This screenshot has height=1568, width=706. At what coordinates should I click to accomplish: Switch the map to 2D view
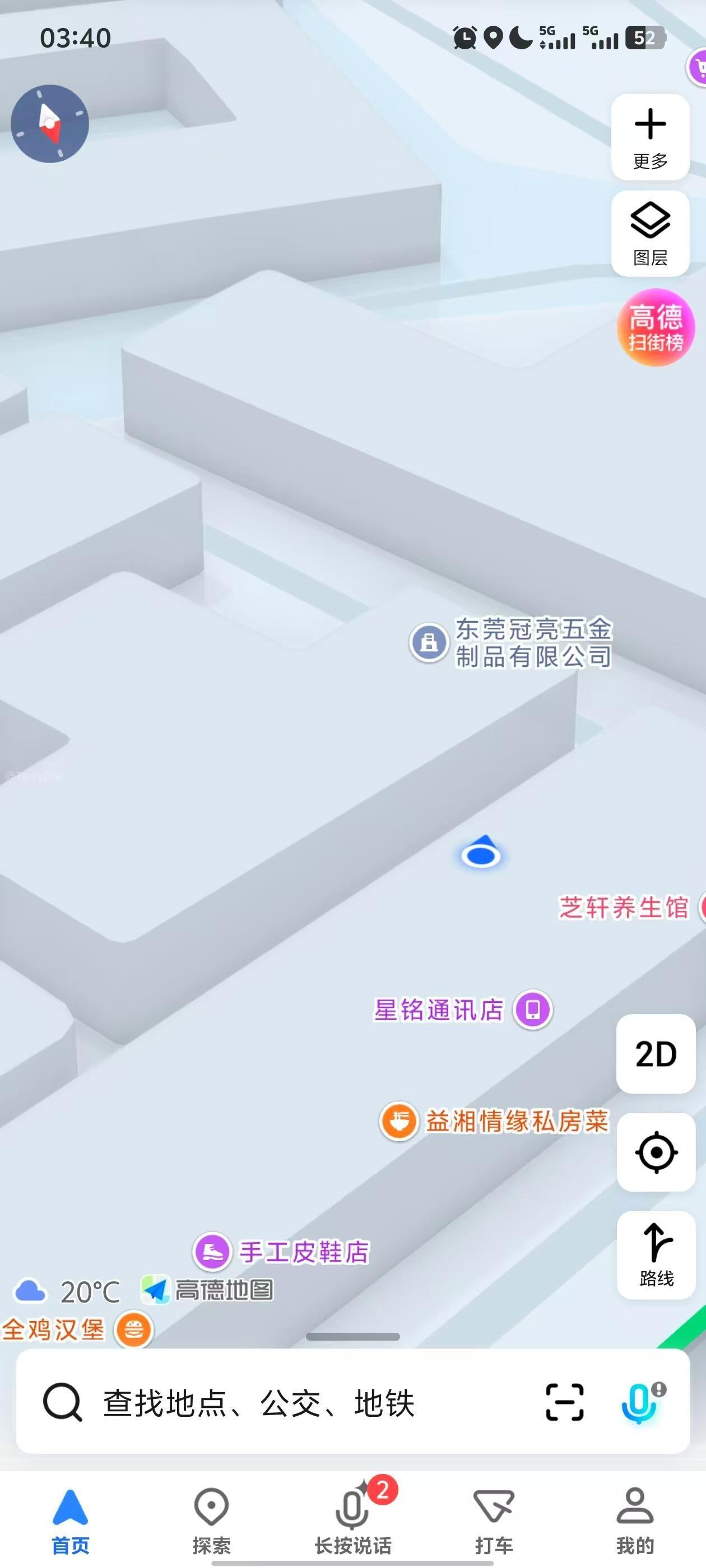[x=656, y=1054]
